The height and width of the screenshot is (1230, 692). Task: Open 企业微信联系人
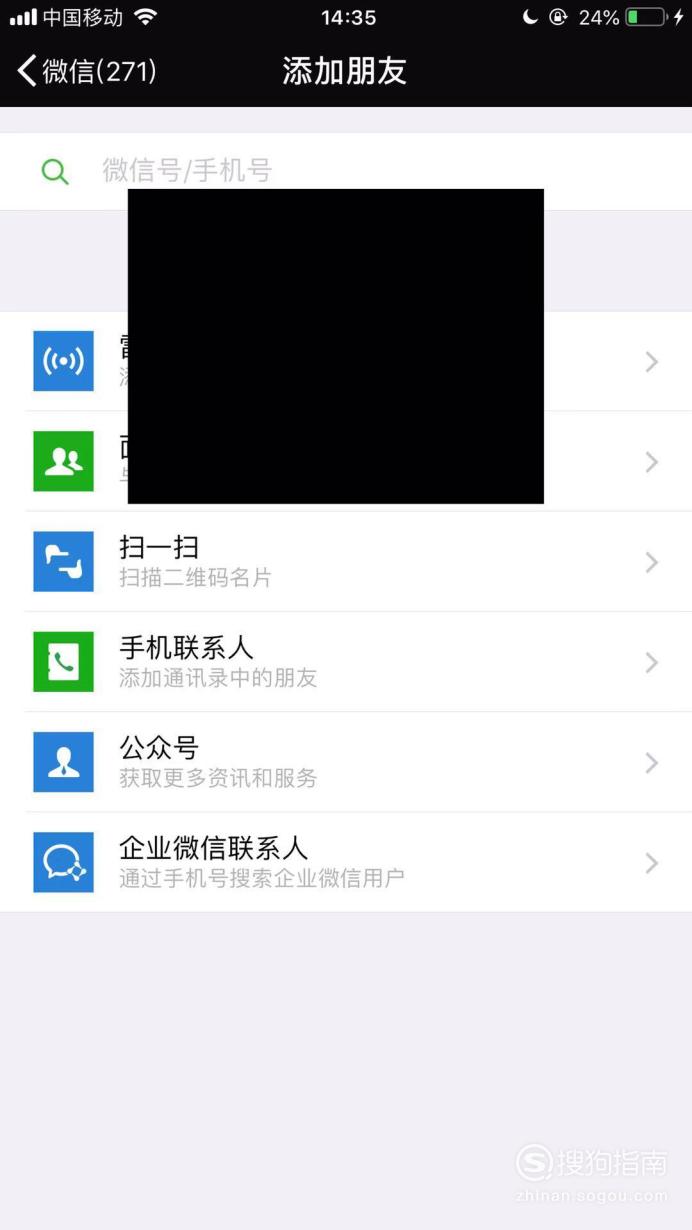tap(346, 862)
